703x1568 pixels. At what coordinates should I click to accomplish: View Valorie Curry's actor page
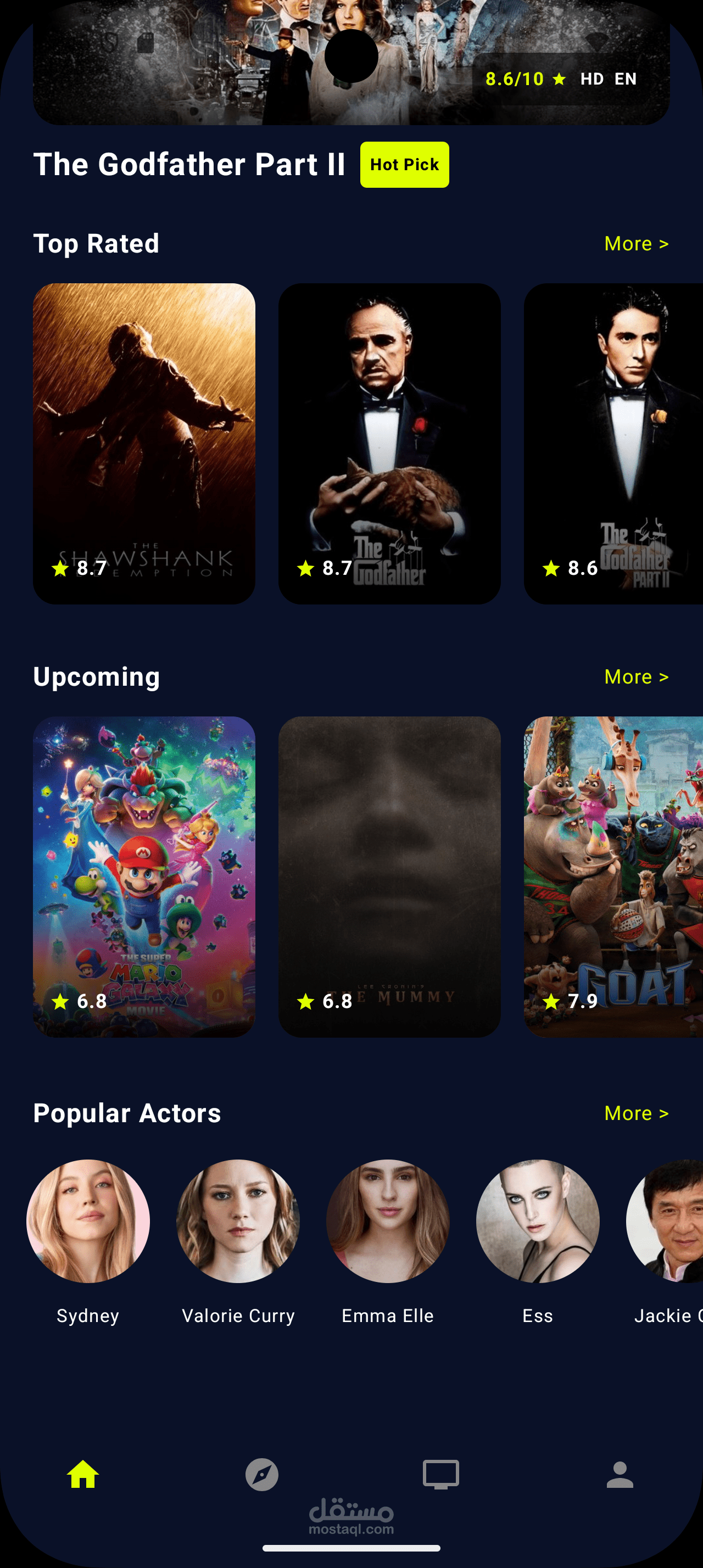pyautogui.click(x=238, y=1221)
